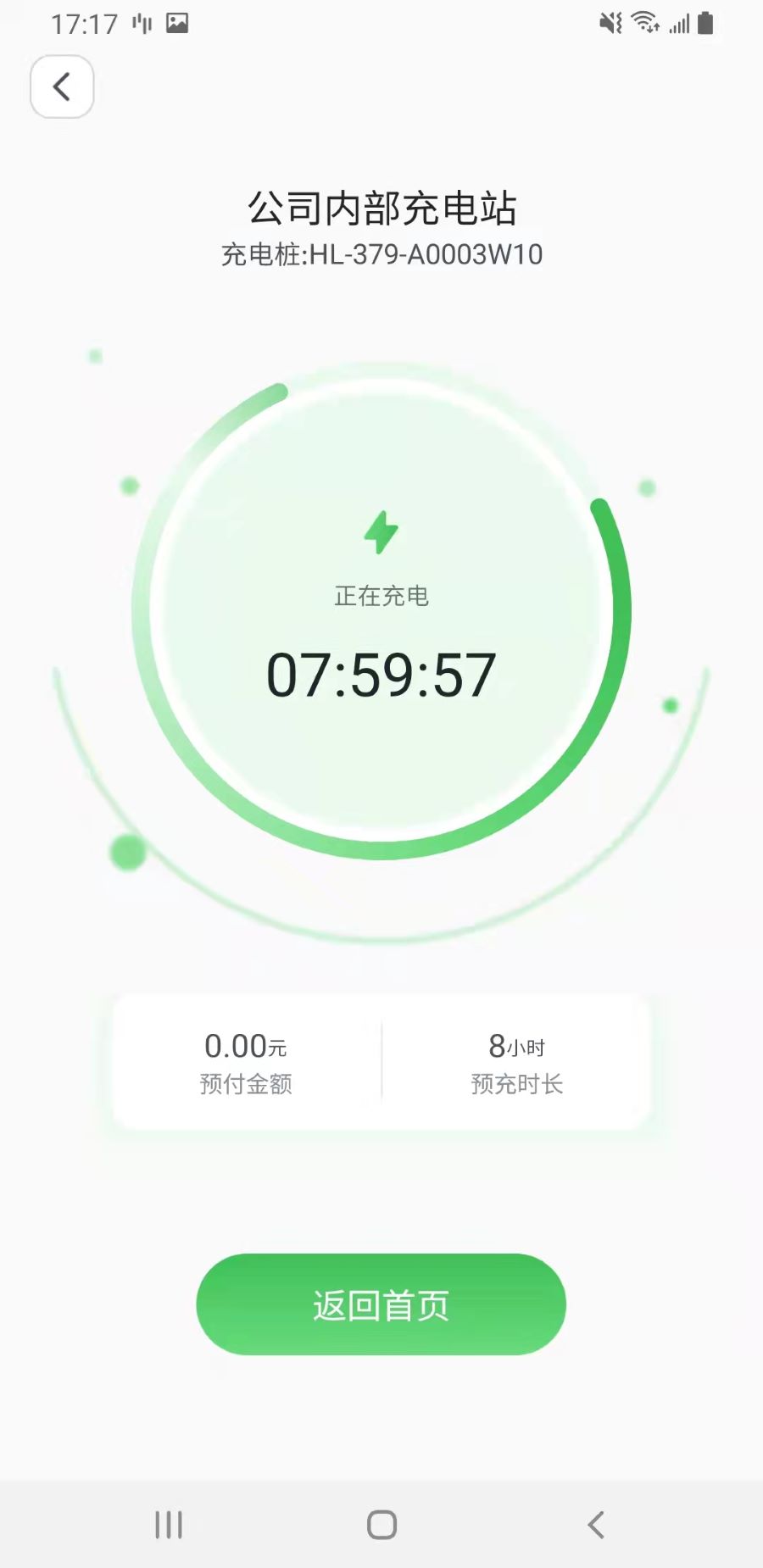Image resolution: width=763 pixels, height=1568 pixels.
Task: Tap the battery icon in the status bar
Action: (x=706, y=23)
